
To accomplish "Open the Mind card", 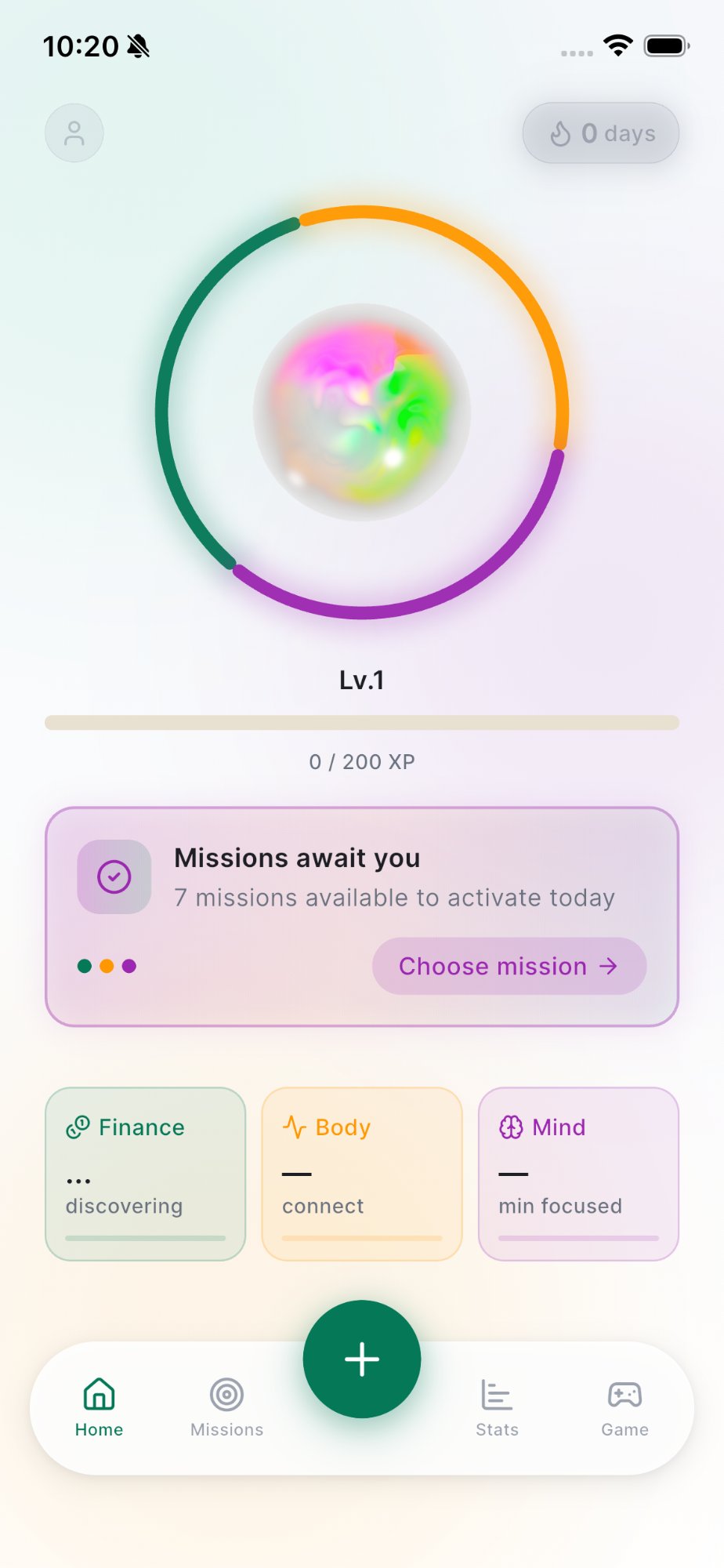I will [x=578, y=1174].
